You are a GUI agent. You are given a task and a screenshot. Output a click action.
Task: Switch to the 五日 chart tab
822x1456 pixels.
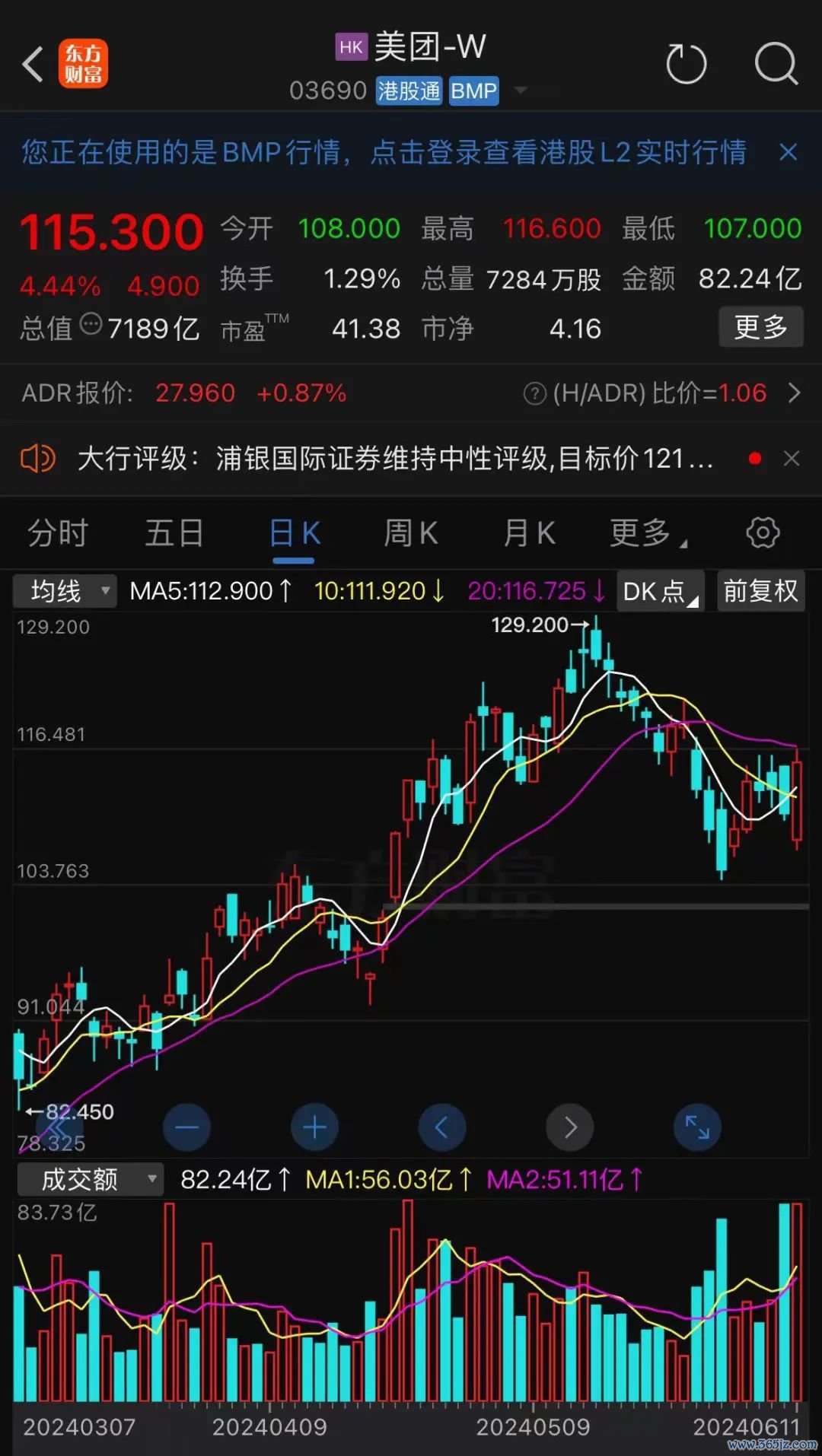(x=174, y=533)
